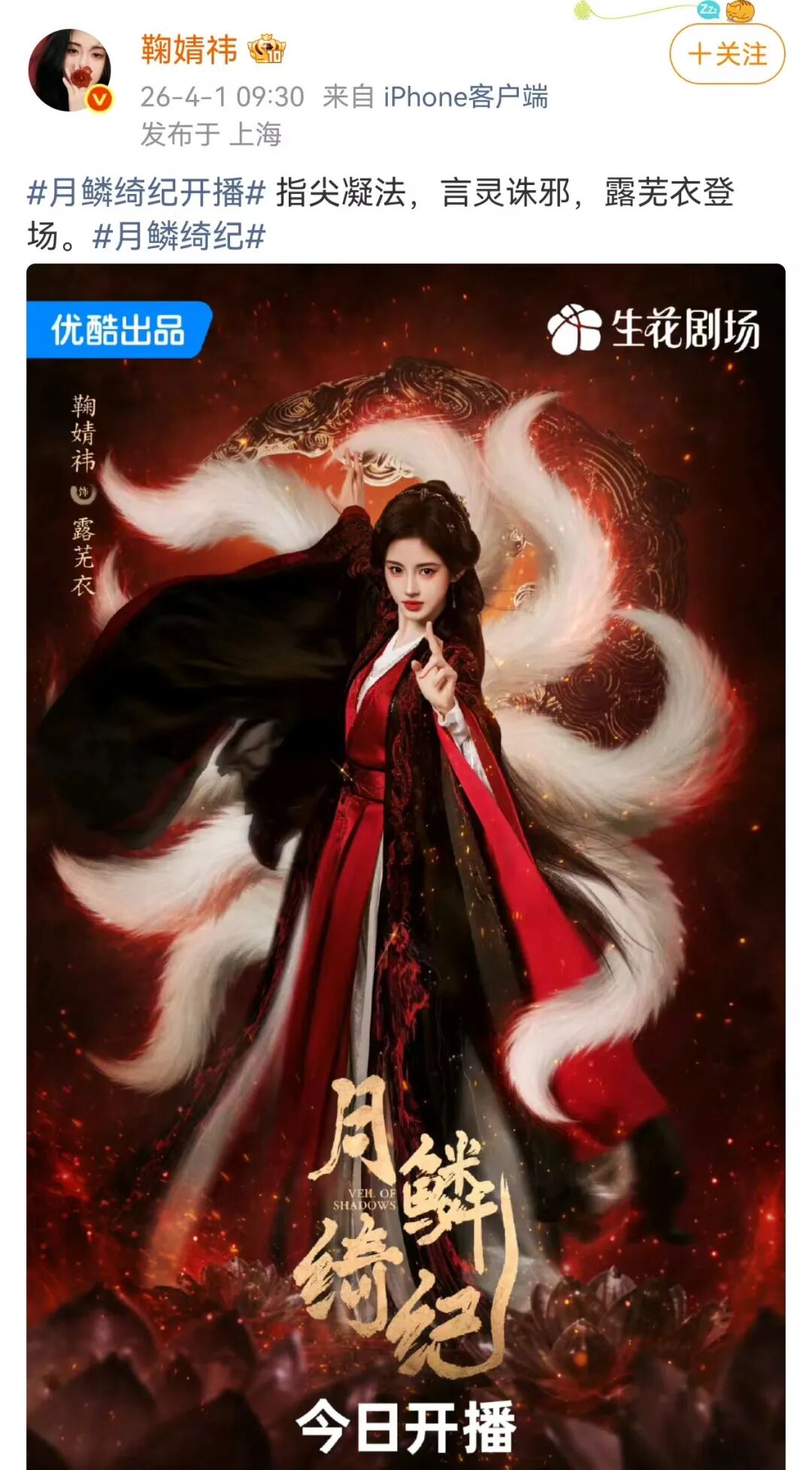The height and width of the screenshot is (1470, 812).
Task: Open the #月鳞绮纪开播# hashtag
Action: tap(147, 192)
